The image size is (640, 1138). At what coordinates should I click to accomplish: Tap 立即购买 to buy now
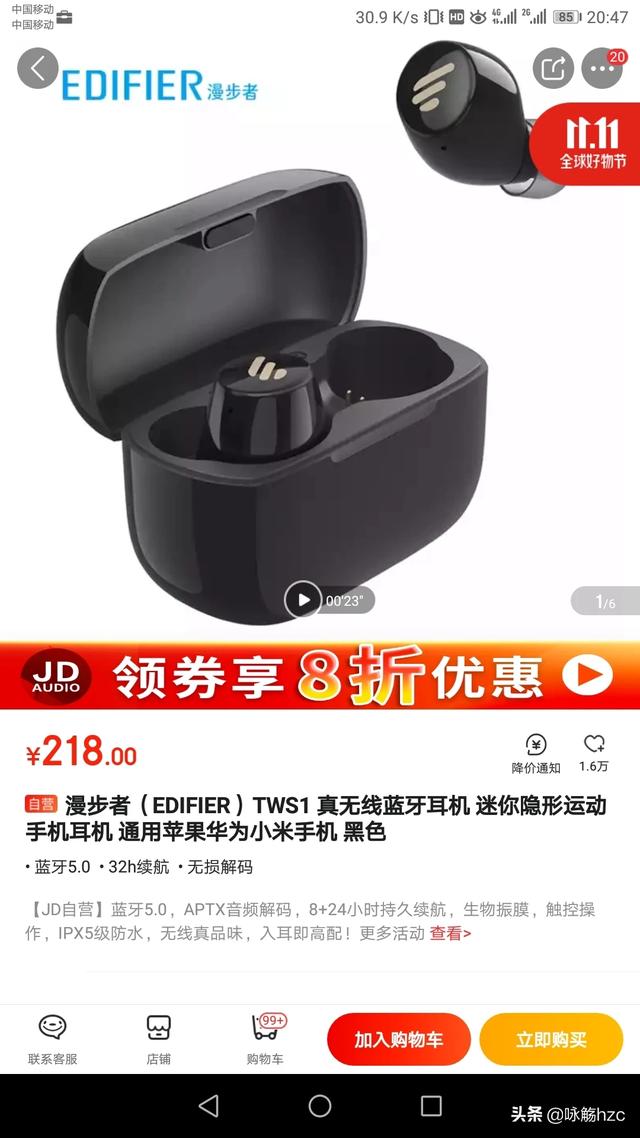pyautogui.click(x=551, y=1040)
